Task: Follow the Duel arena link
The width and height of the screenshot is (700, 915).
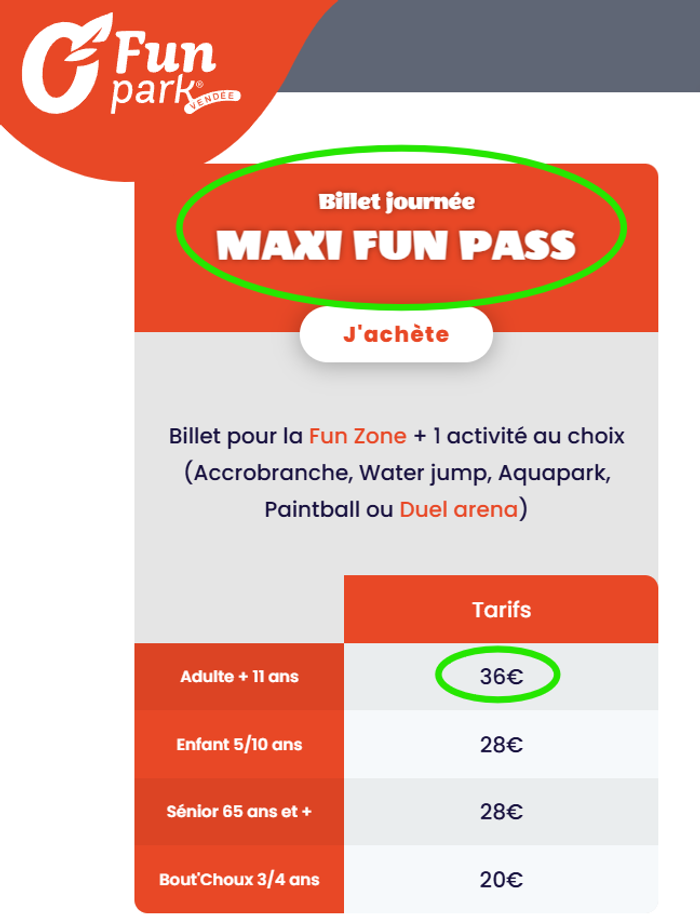Action: pyautogui.click(x=458, y=509)
